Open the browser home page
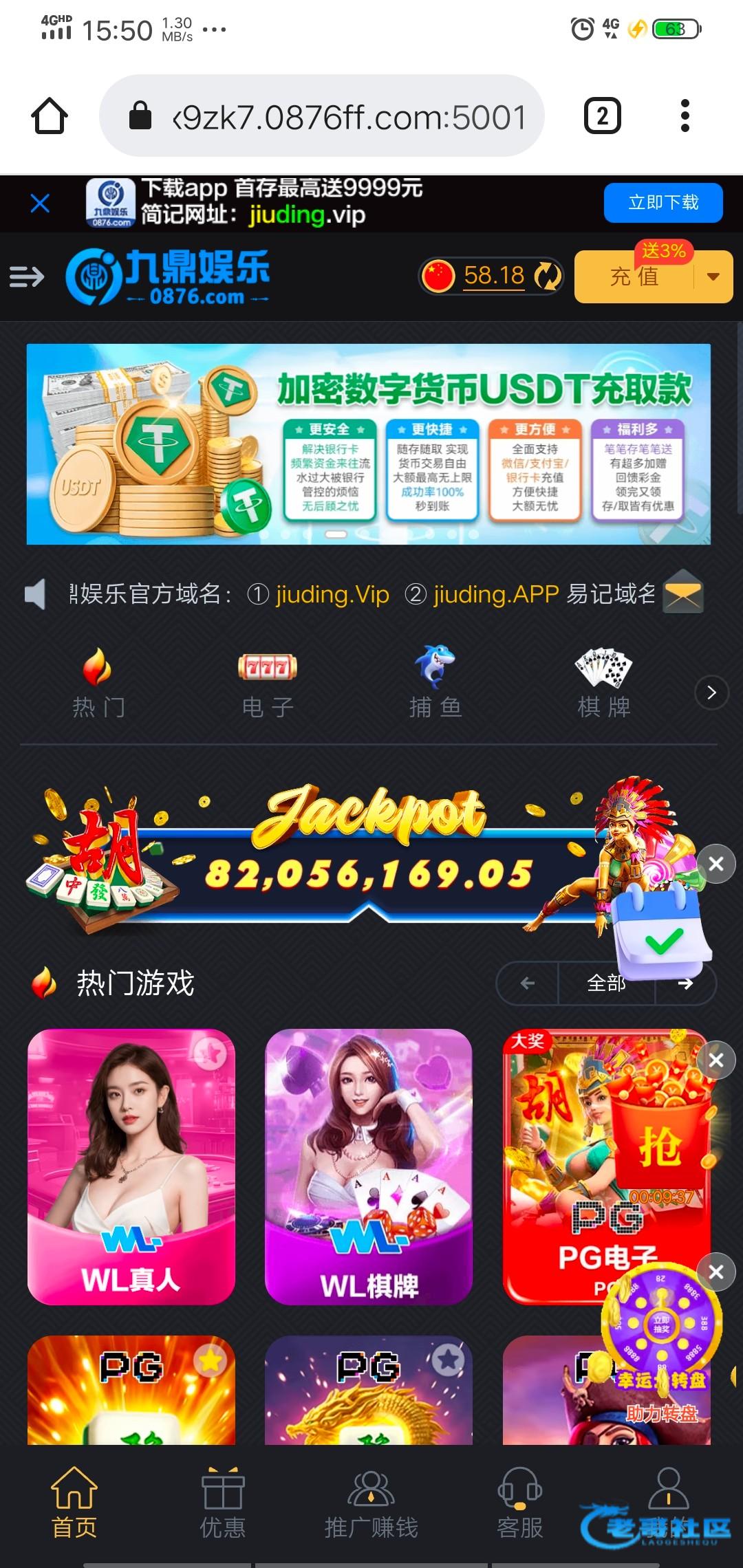The height and width of the screenshot is (1568, 743). click(50, 116)
